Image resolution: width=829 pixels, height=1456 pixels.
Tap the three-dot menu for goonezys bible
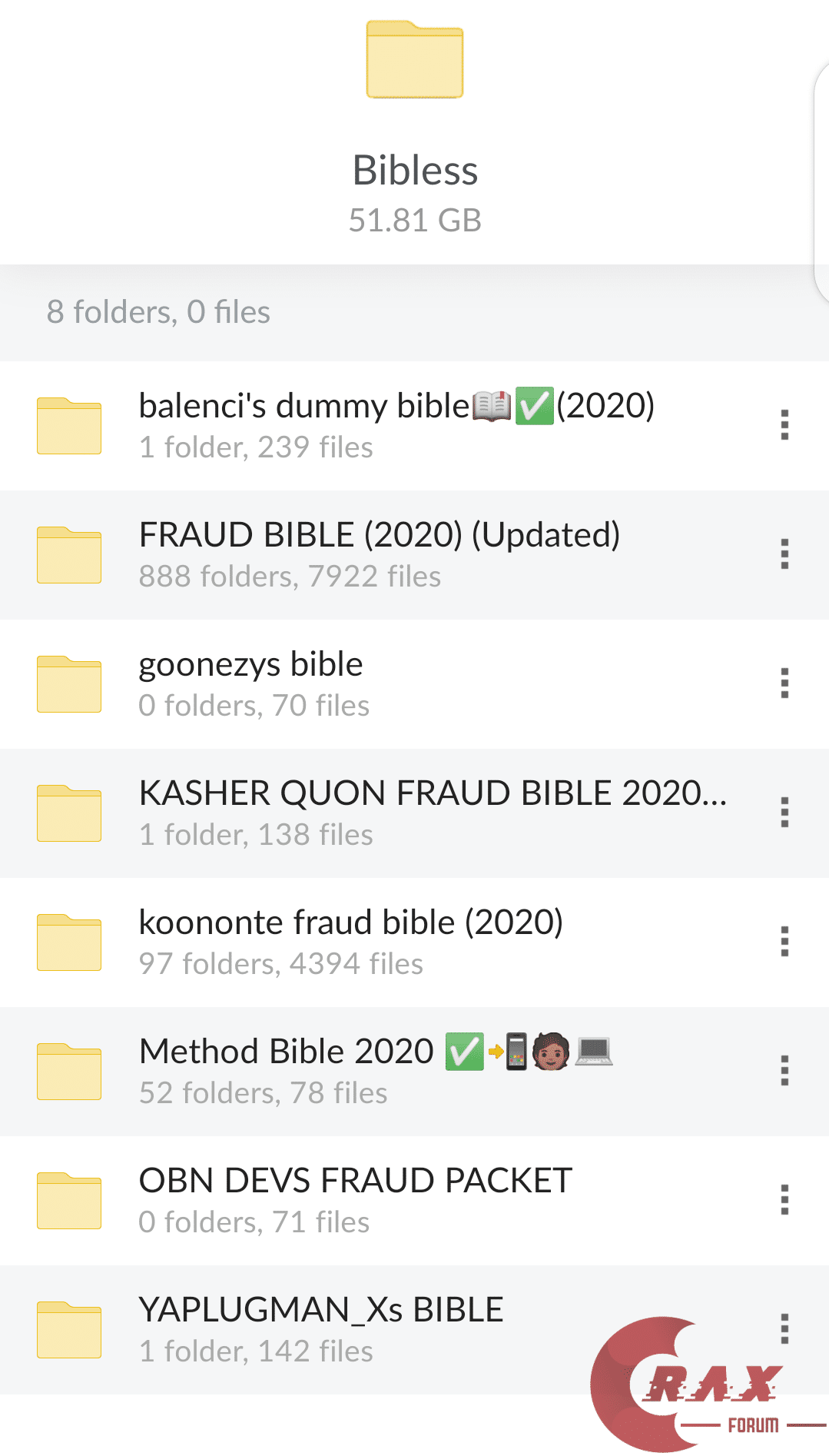click(784, 683)
